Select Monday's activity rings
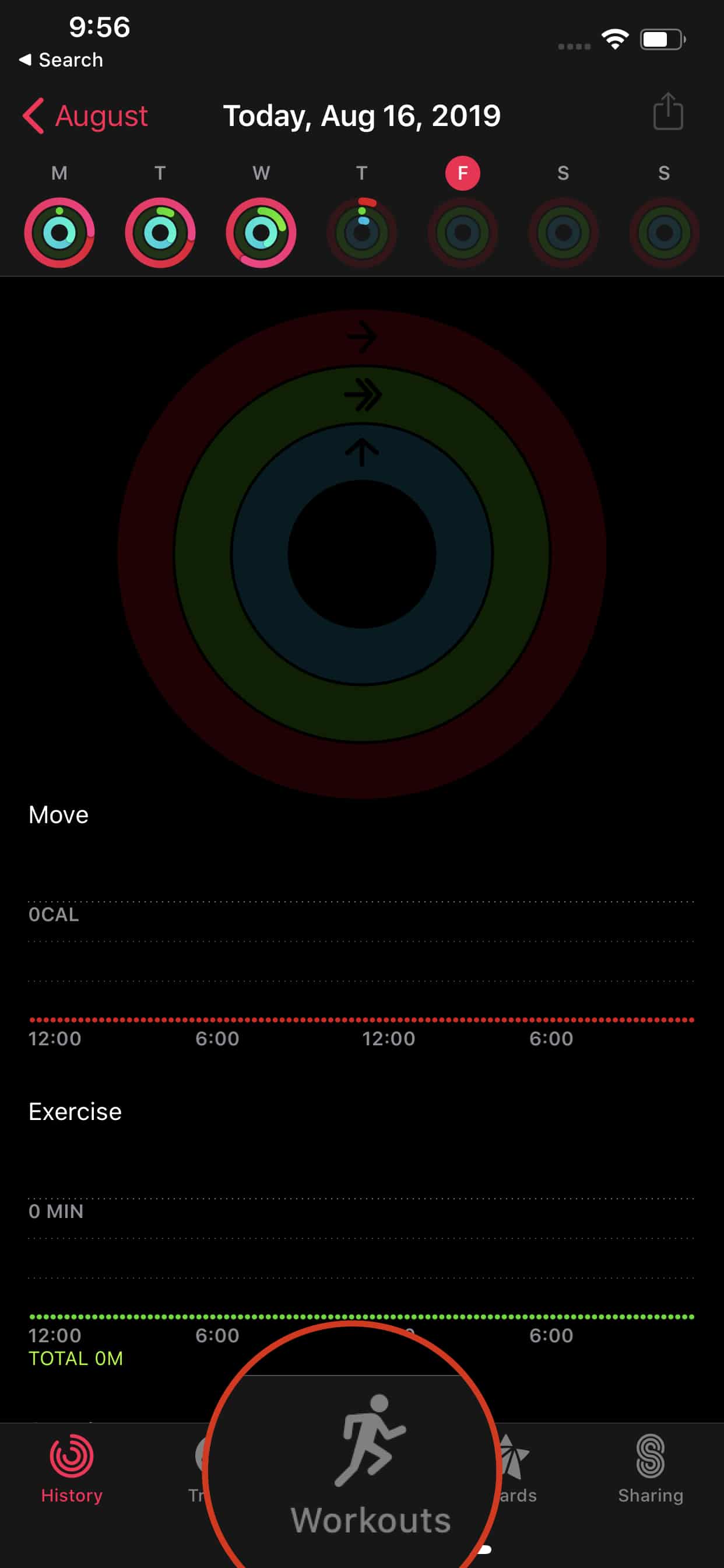Screen dimensions: 724x1568 pyautogui.click(x=59, y=233)
